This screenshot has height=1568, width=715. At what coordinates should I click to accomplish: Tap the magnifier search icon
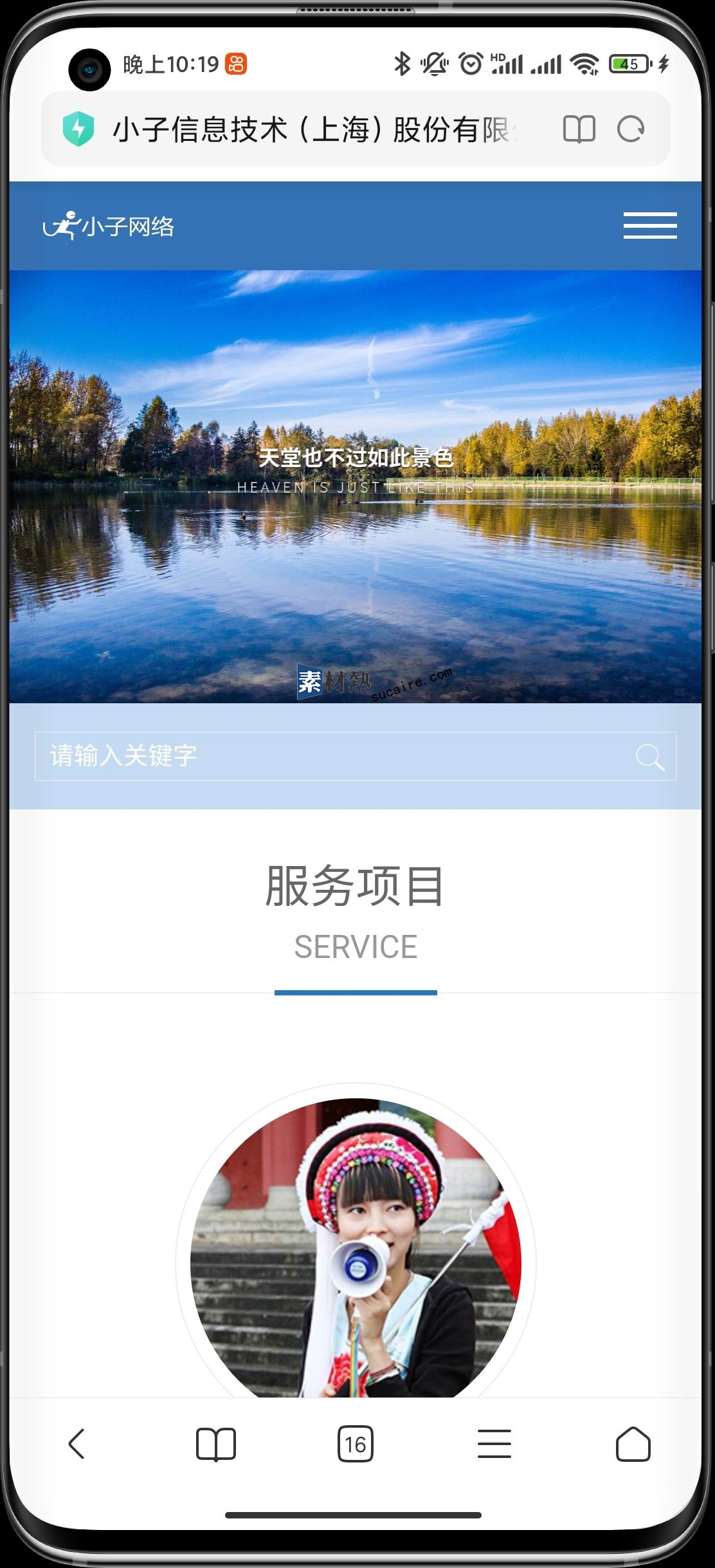coord(649,757)
